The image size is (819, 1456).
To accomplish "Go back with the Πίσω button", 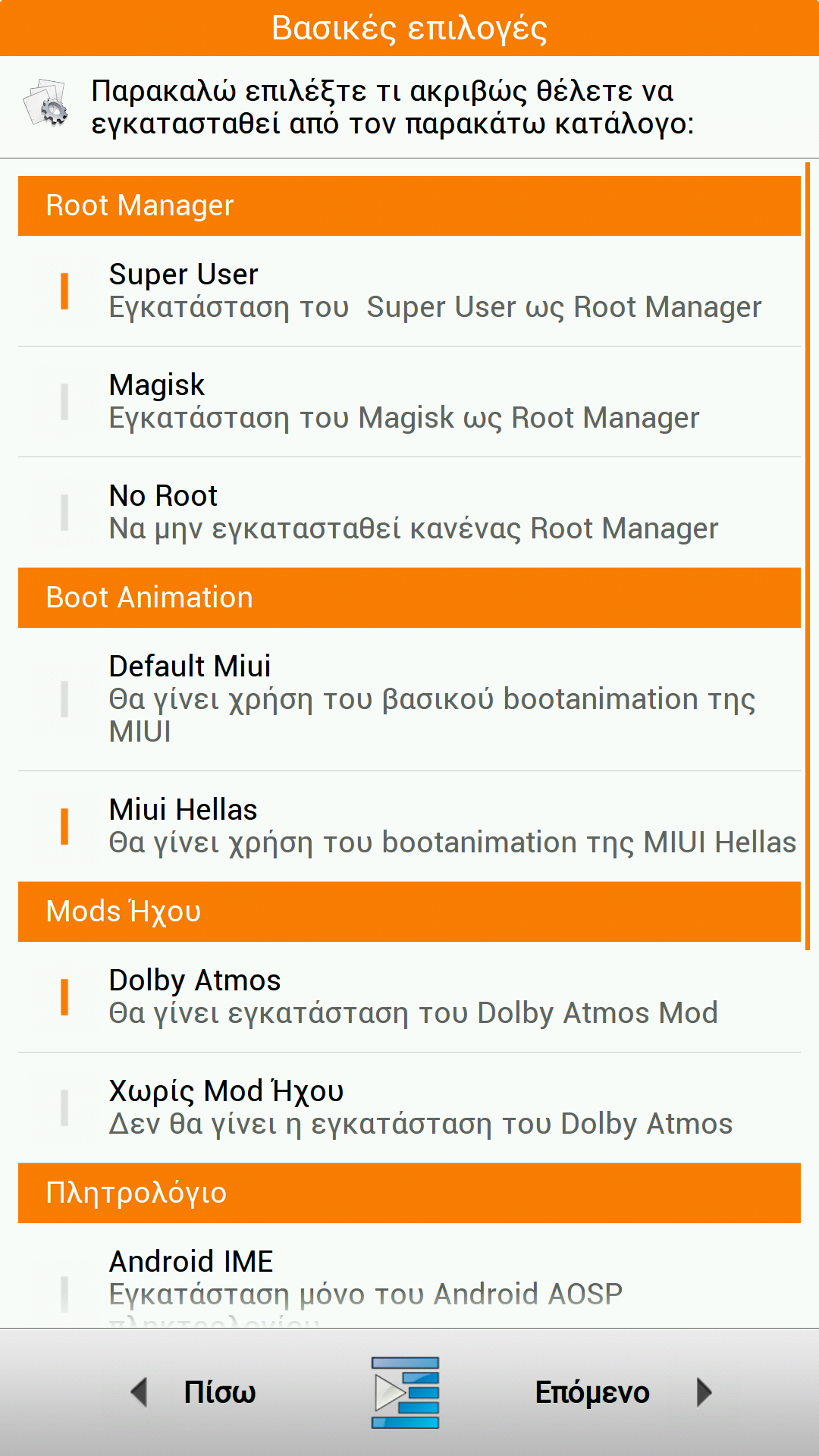I will (x=193, y=1392).
